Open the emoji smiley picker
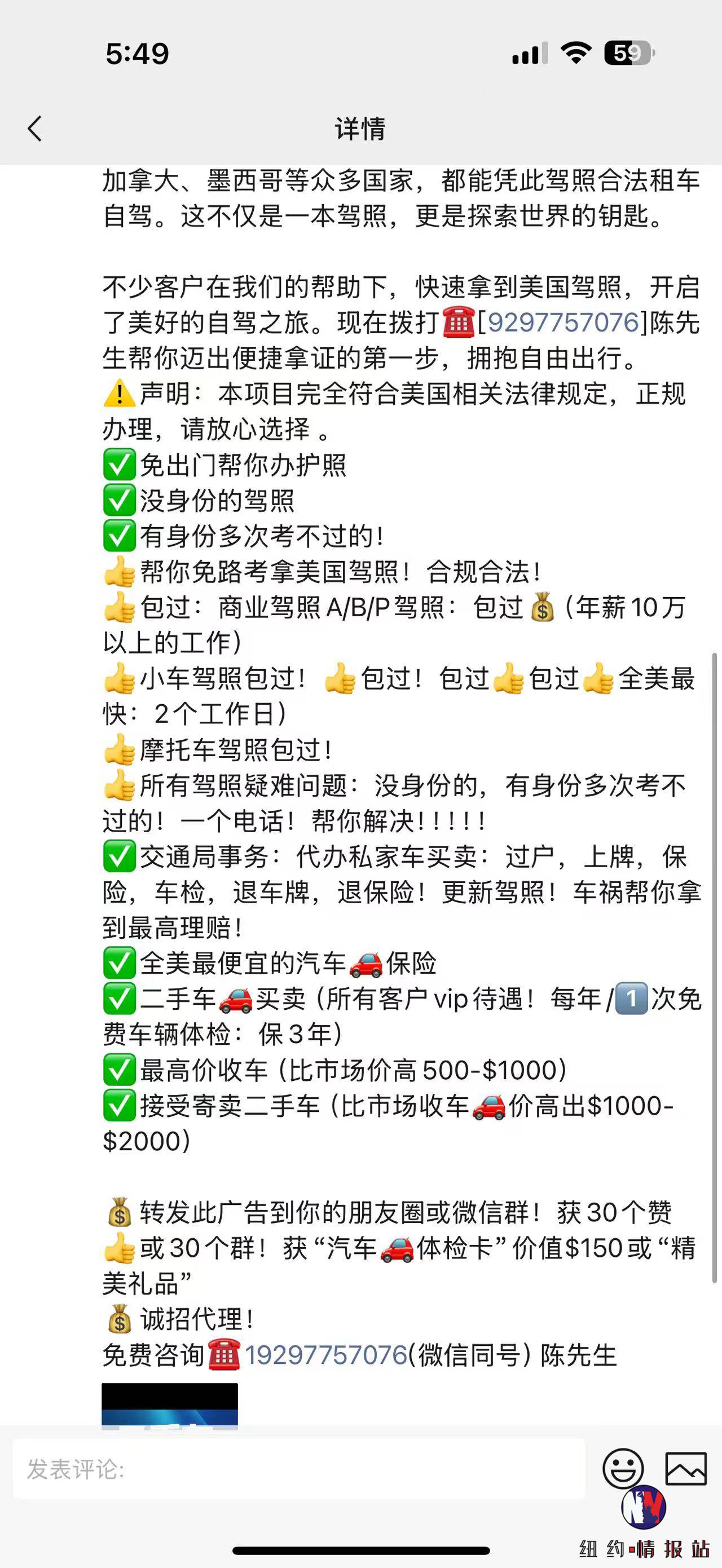 [623, 1468]
